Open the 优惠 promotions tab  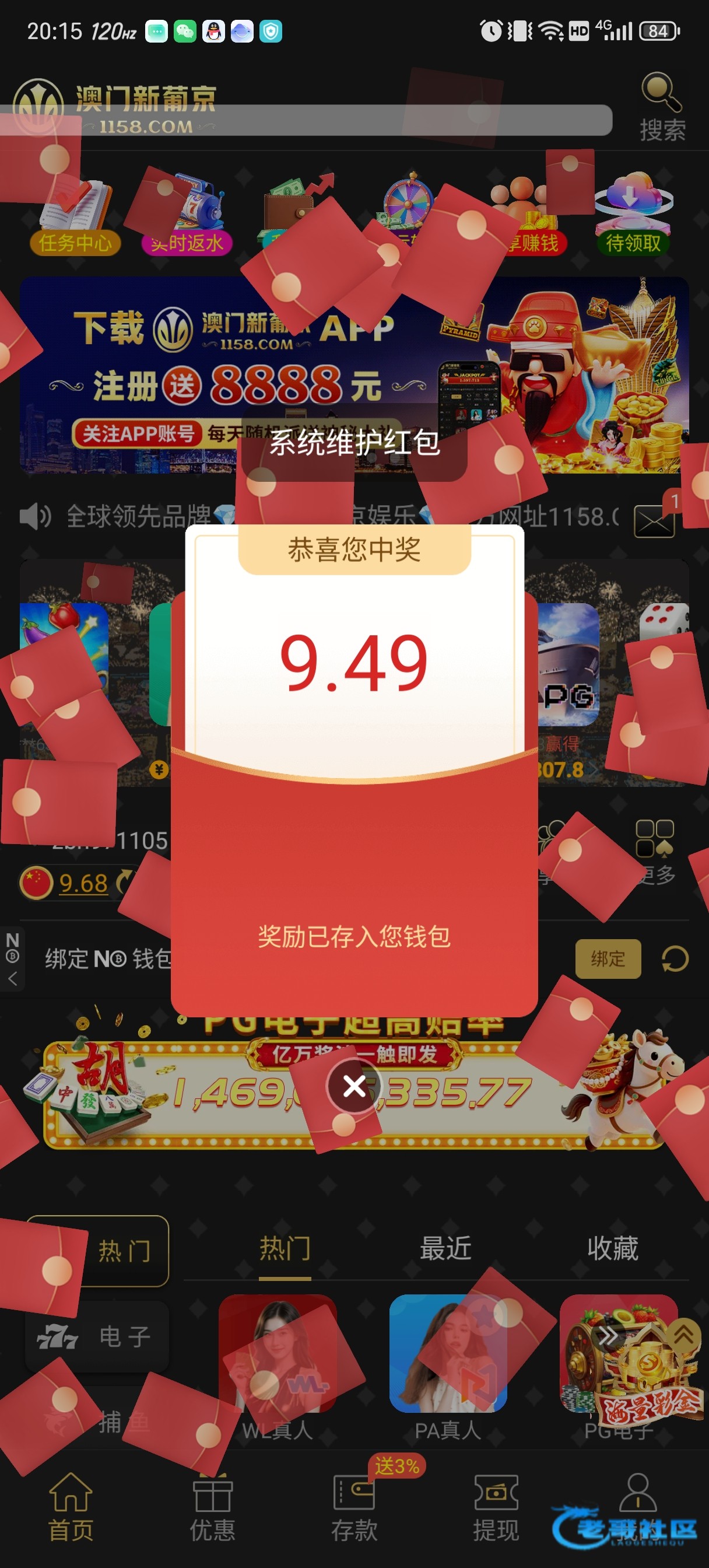[x=212, y=1507]
